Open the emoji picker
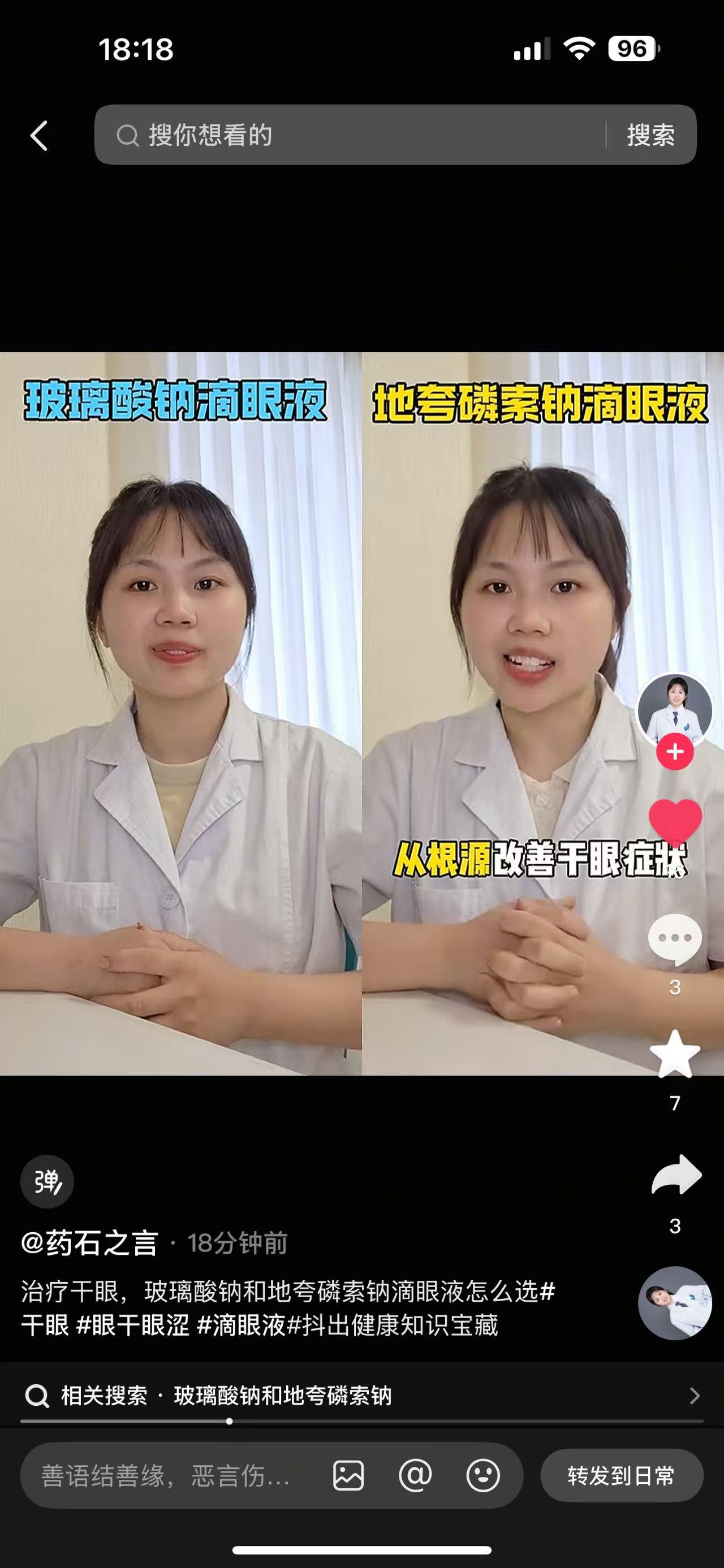This screenshot has height=1568, width=724. pos(483,1475)
